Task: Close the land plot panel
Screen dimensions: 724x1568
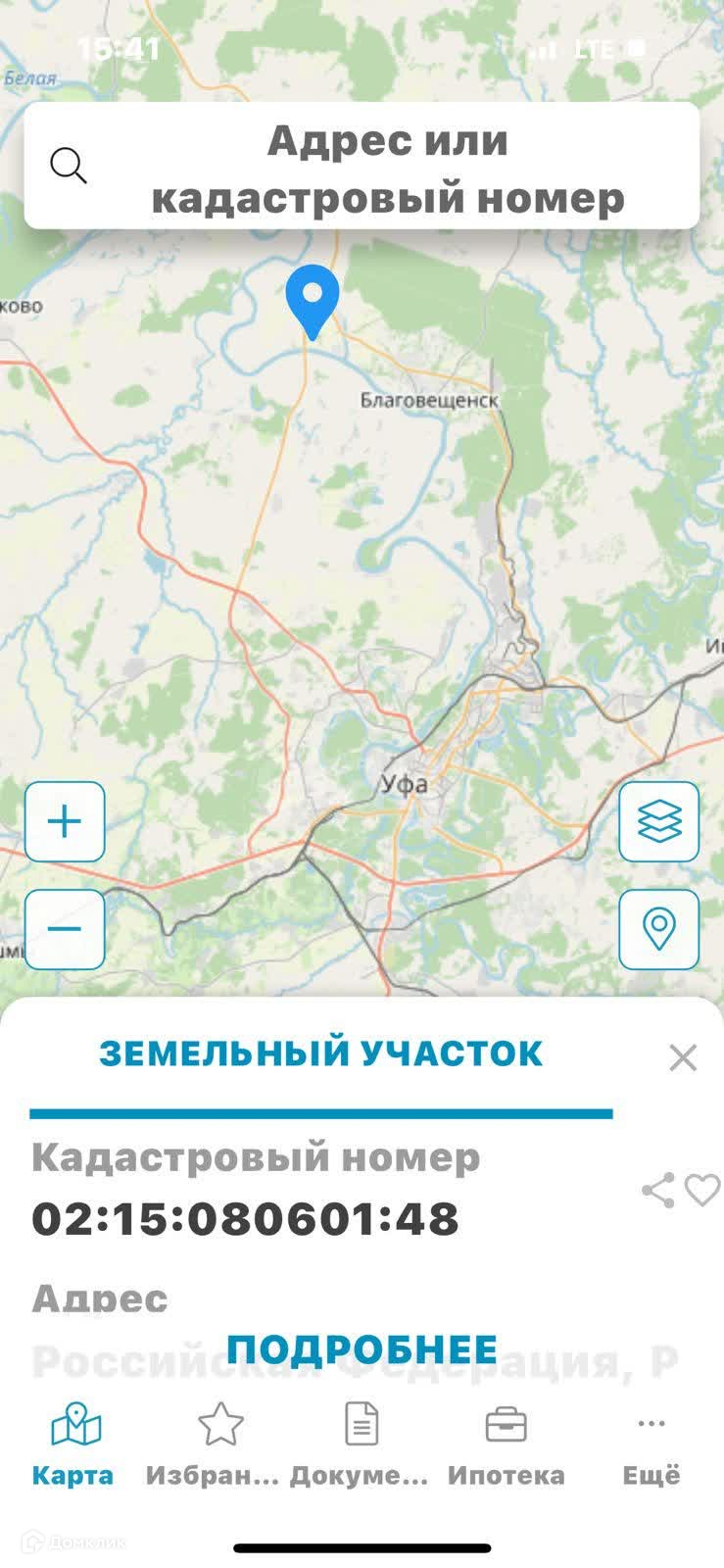Action: point(683,1057)
